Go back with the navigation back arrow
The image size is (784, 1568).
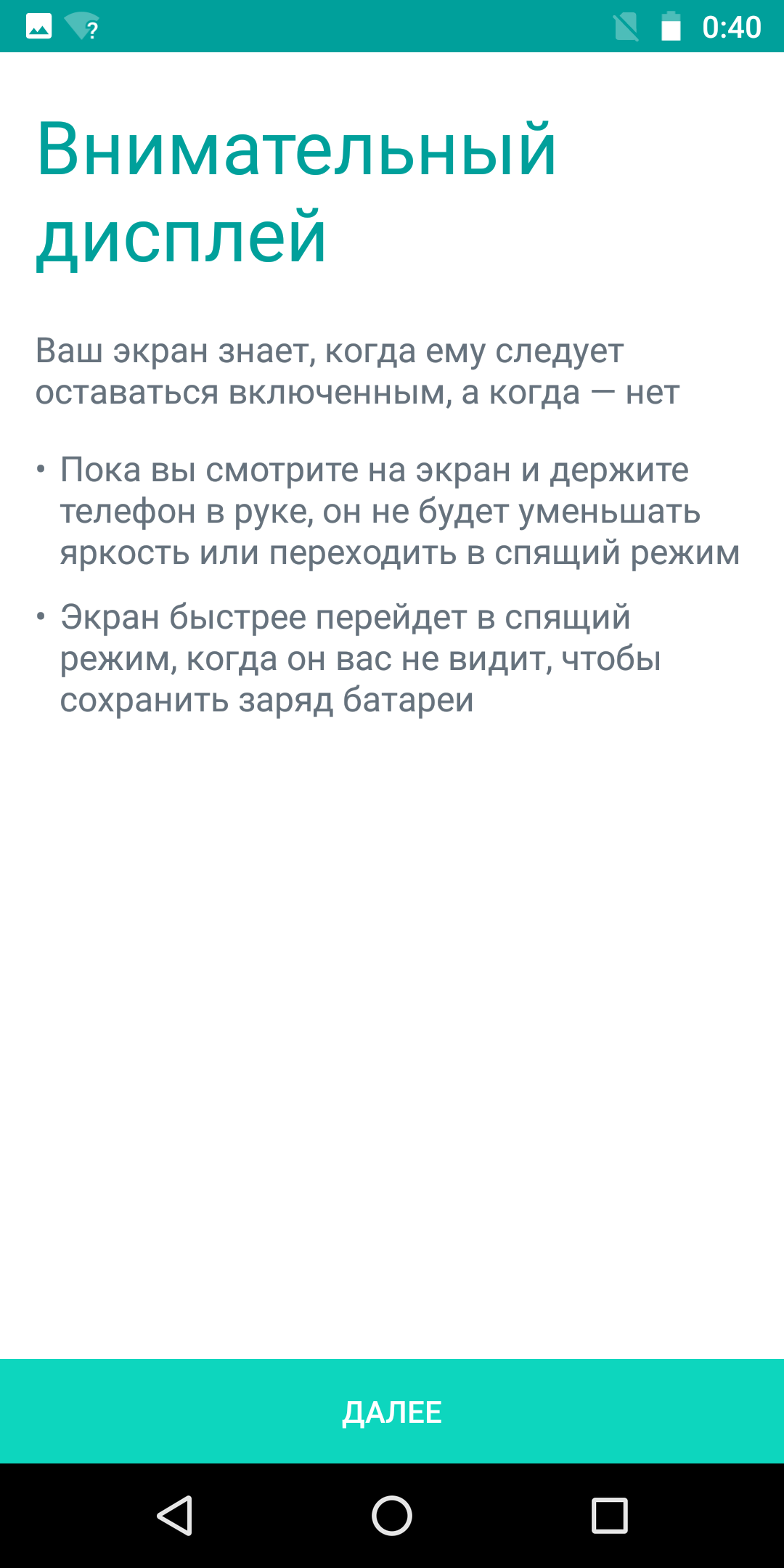point(175,1516)
